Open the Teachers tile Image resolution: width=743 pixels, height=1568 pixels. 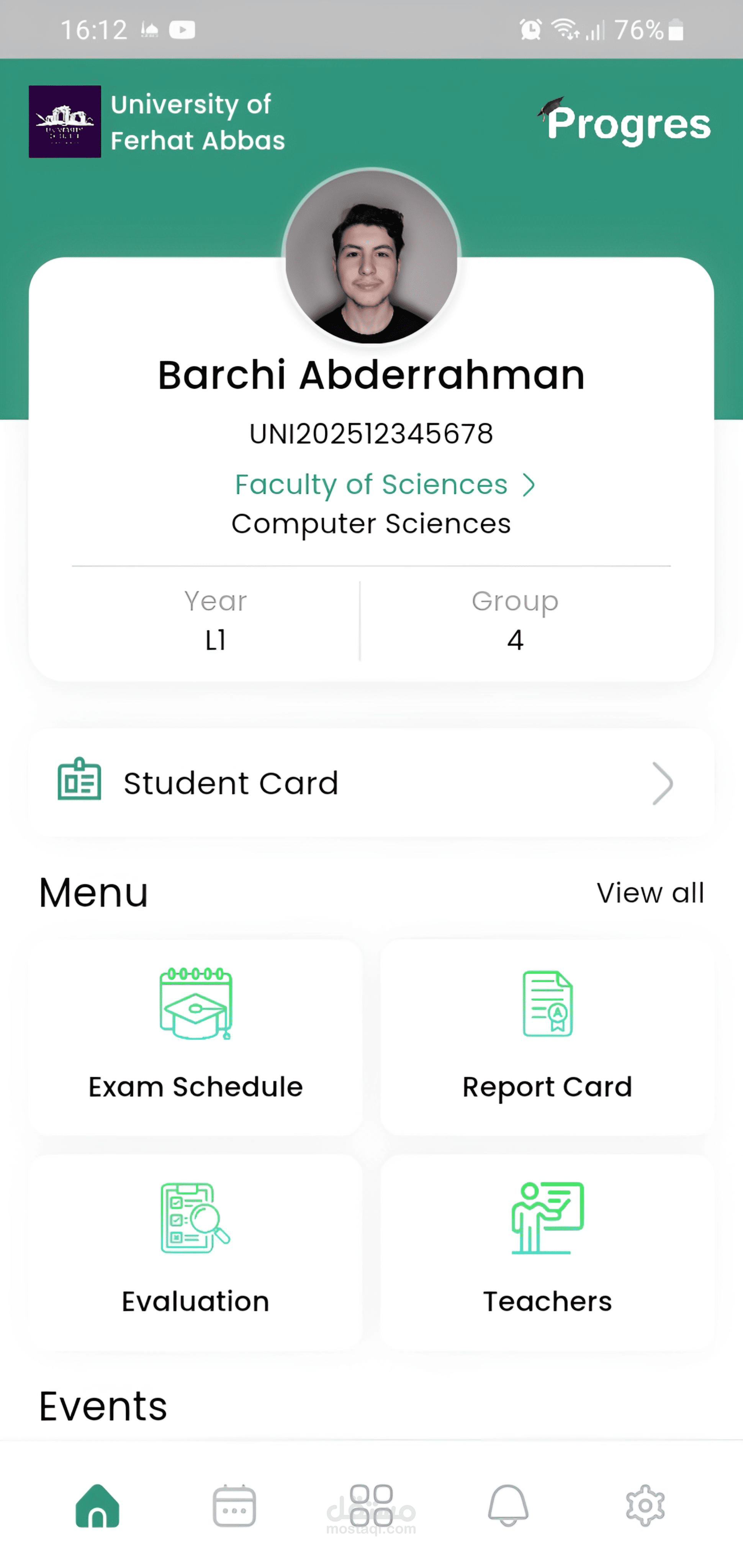point(547,1253)
